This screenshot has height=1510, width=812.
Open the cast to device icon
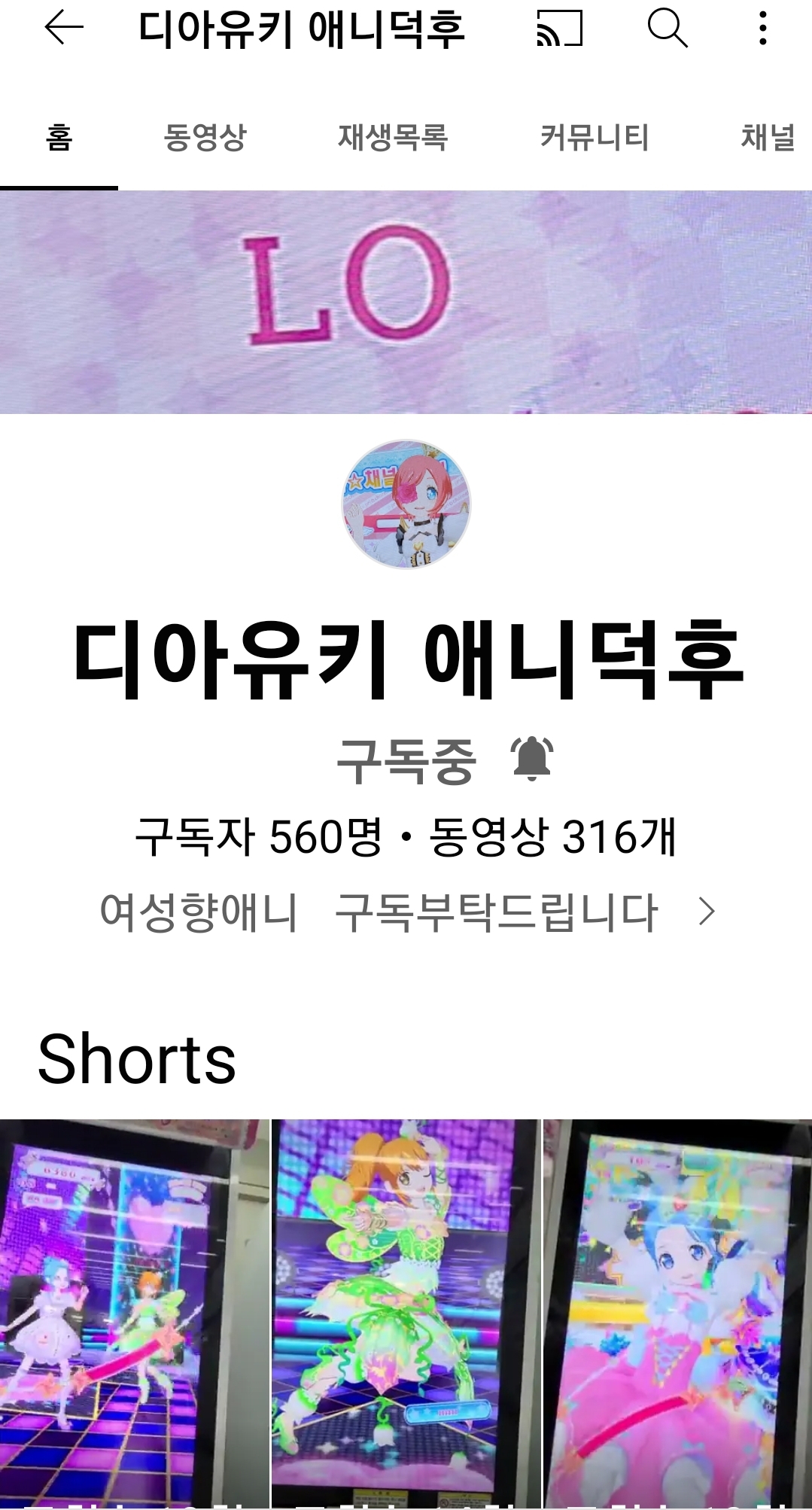click(x=559, y=29)
